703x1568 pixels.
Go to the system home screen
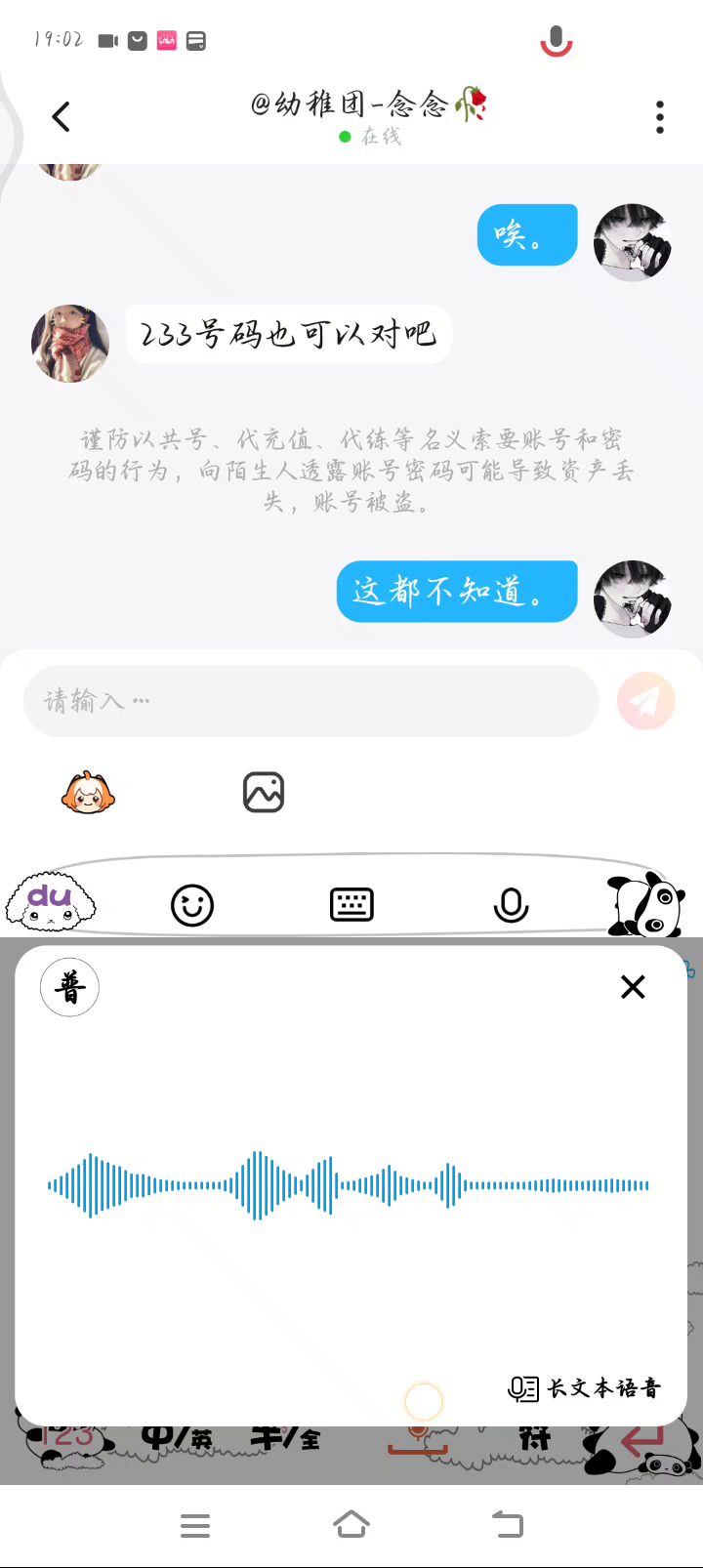coord(351,1524)
